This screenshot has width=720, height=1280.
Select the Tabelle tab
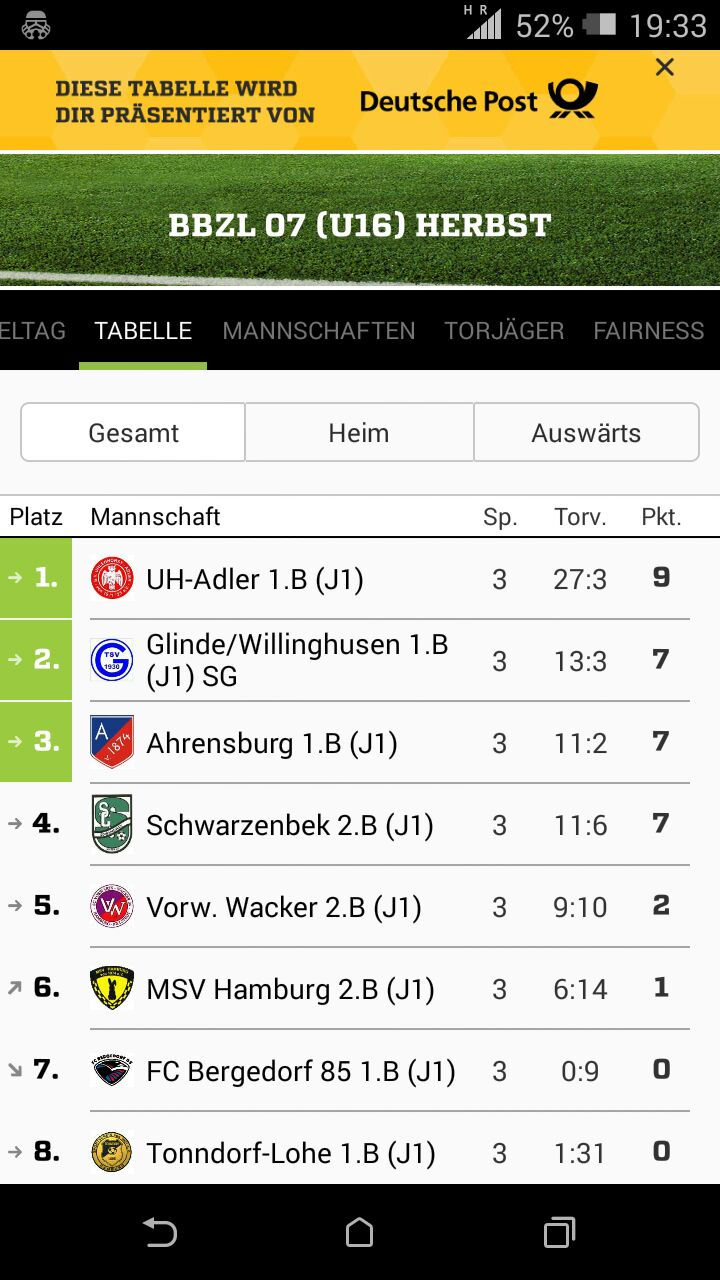click(x=143, y=331)
